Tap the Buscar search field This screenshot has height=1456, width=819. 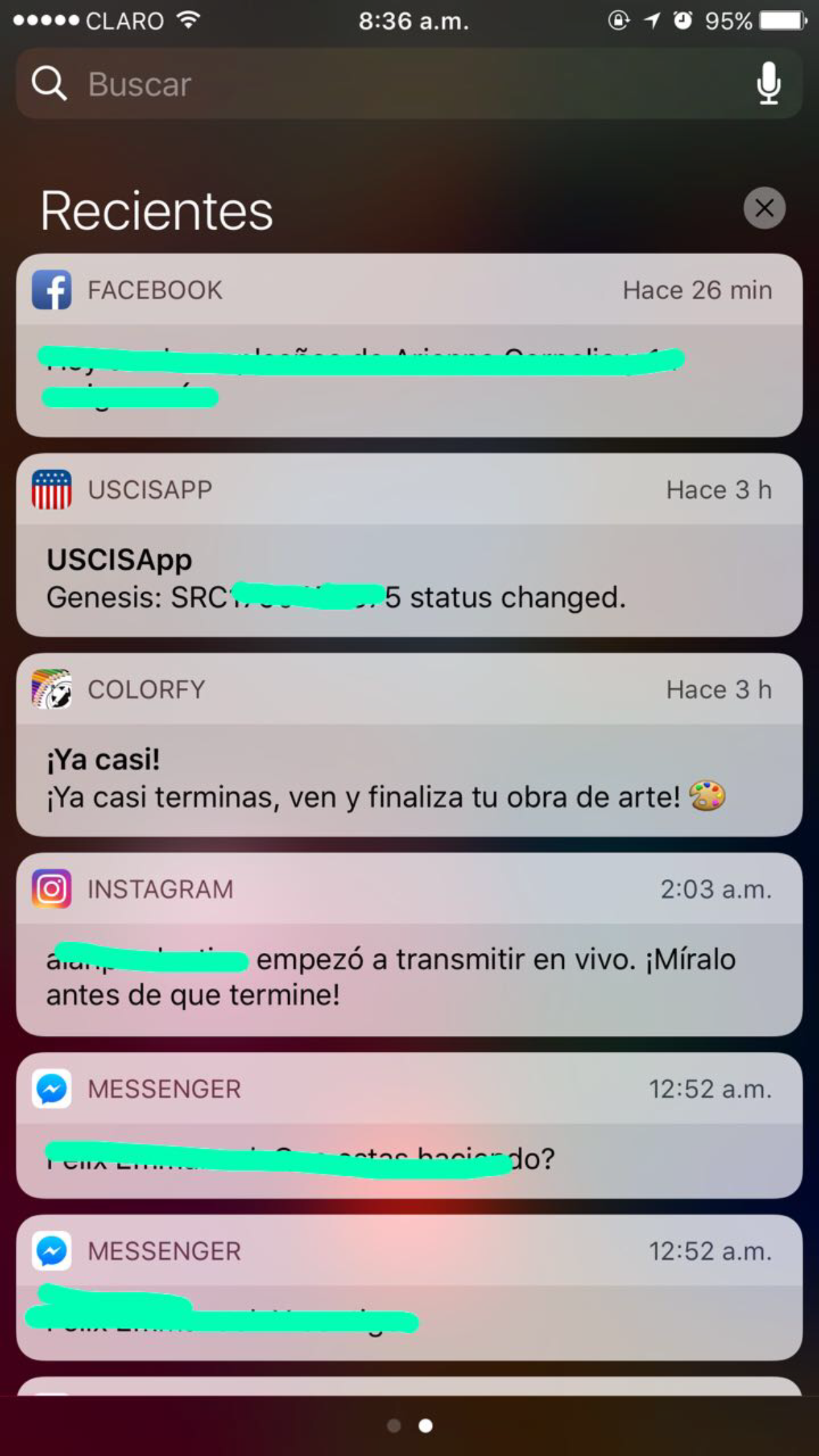[396, 84]
